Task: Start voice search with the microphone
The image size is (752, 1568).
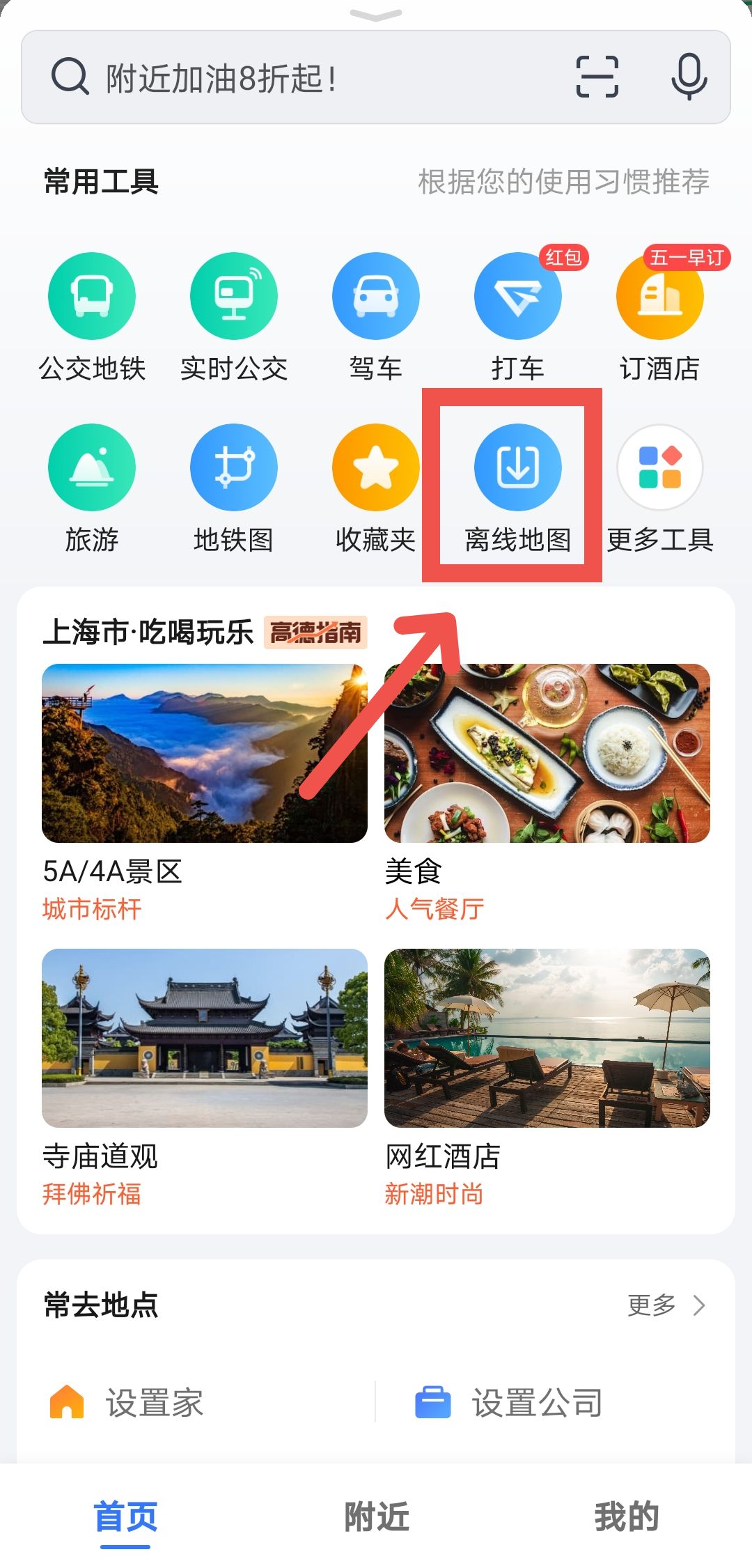Action: 689,77
